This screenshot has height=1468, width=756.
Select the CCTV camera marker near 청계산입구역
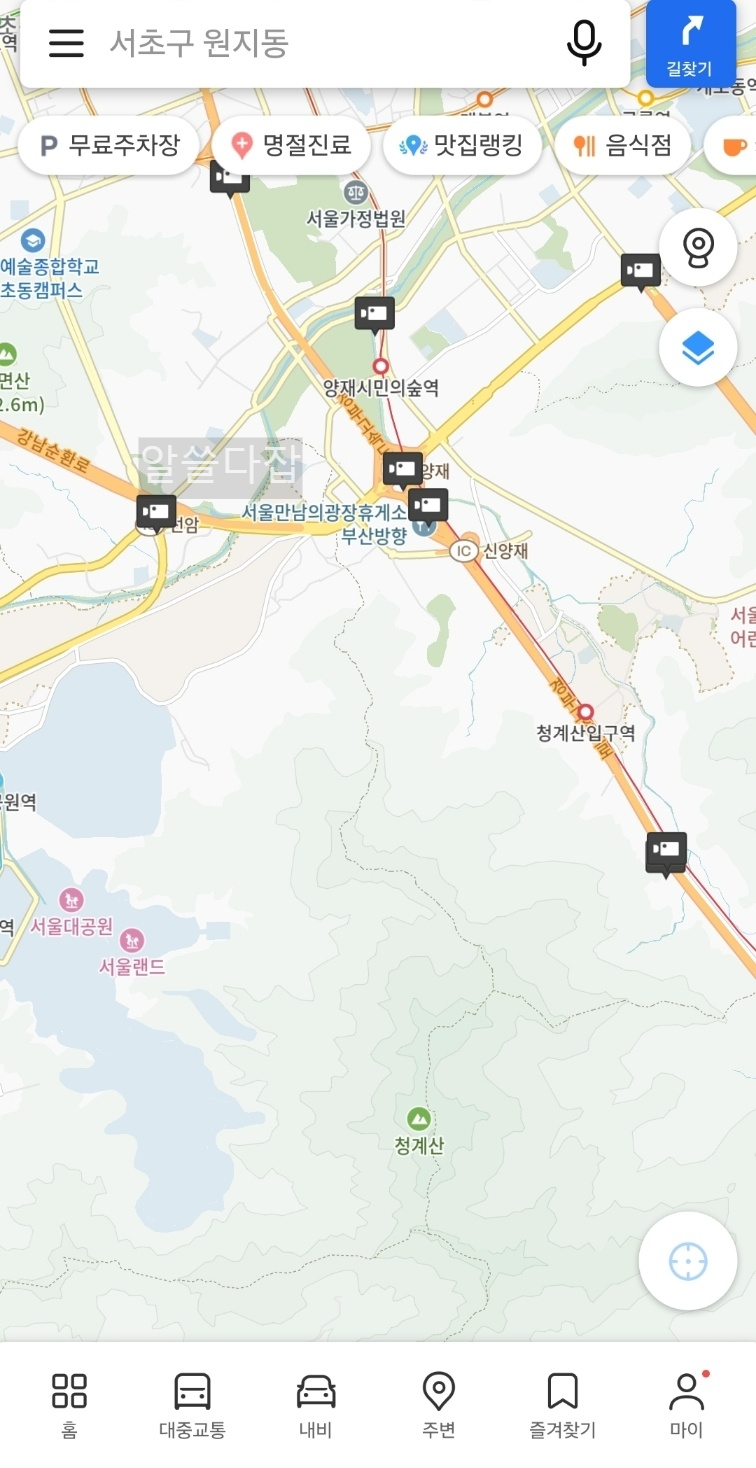pyautogui.click(x=665, y=851)
